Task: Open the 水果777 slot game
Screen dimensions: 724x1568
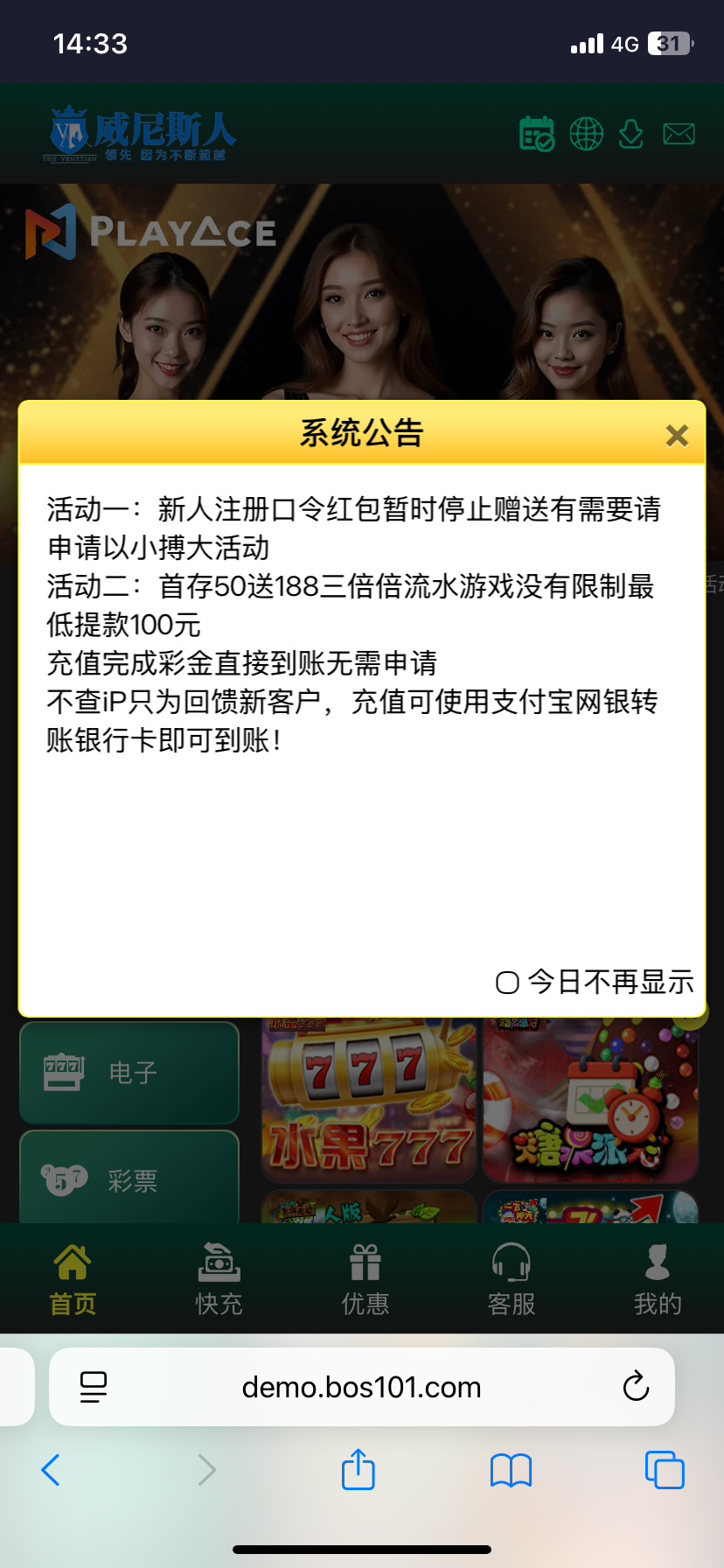Action: tap(369, 1102)
